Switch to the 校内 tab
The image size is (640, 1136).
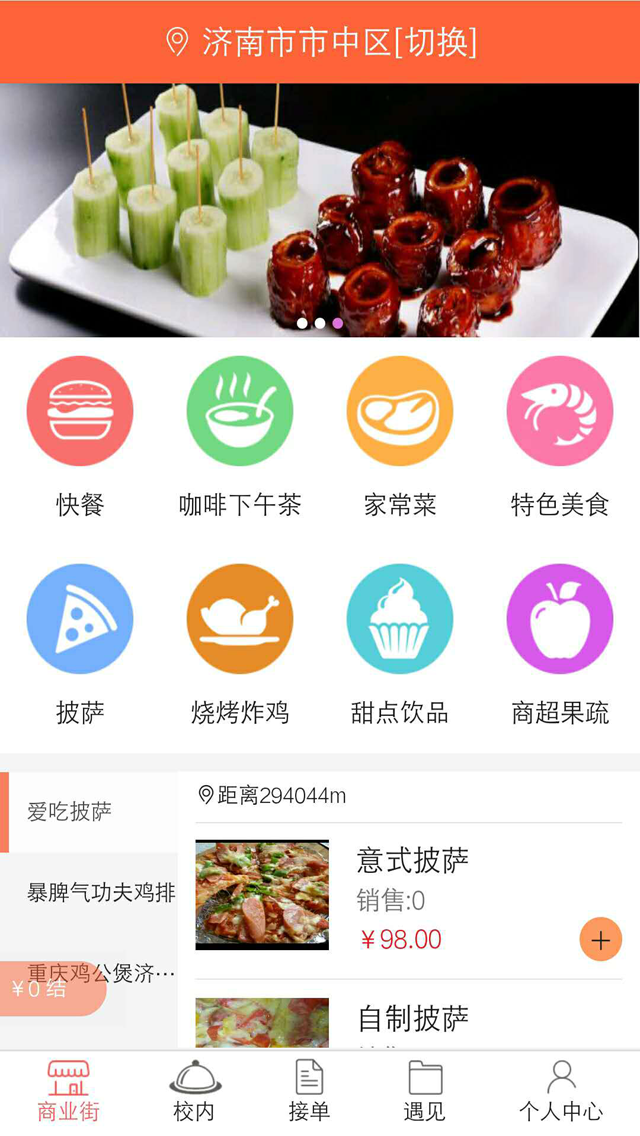pyautogui.click(x=194, y=1092)
